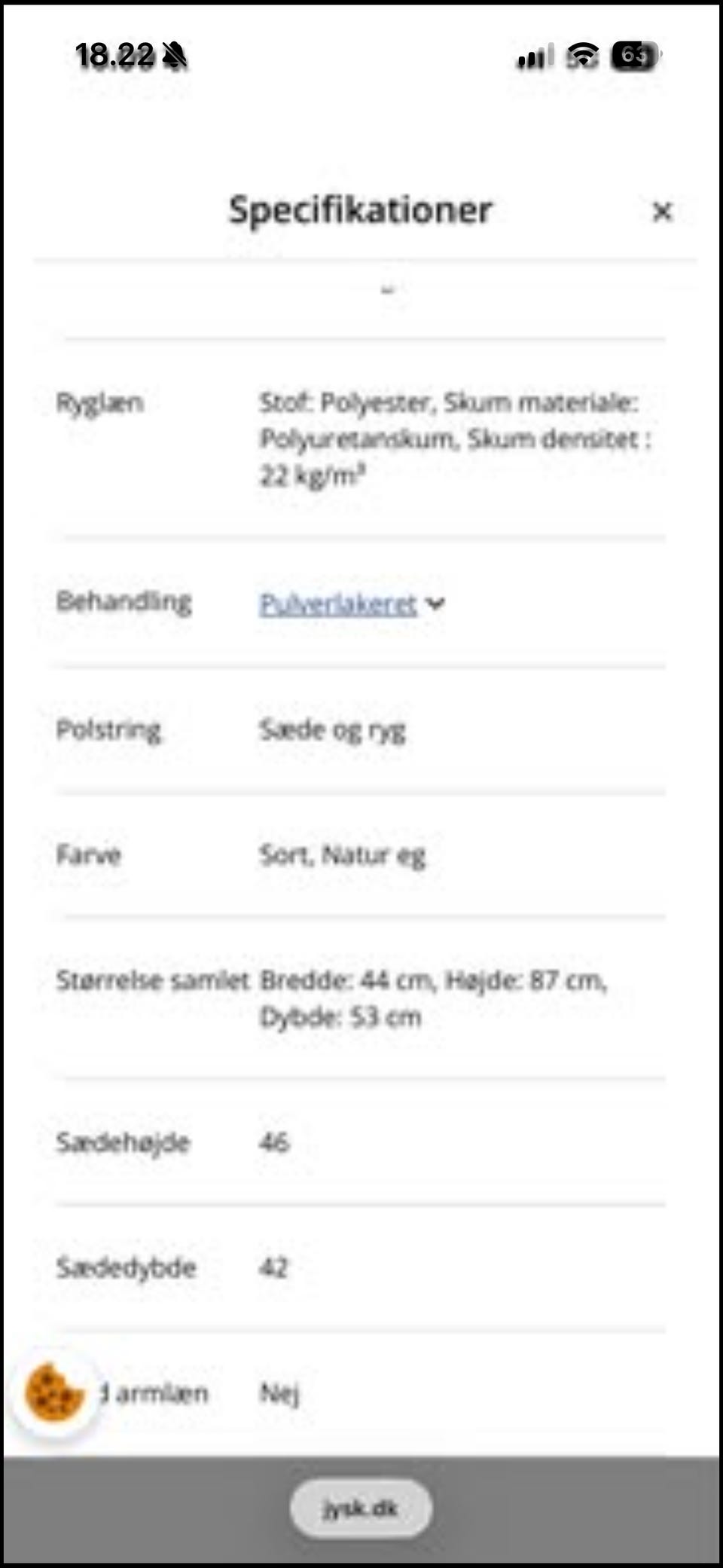723x1568 pixels.
Task: Select Nej for the armlæn specification
Action: [x=282, y=1393]
